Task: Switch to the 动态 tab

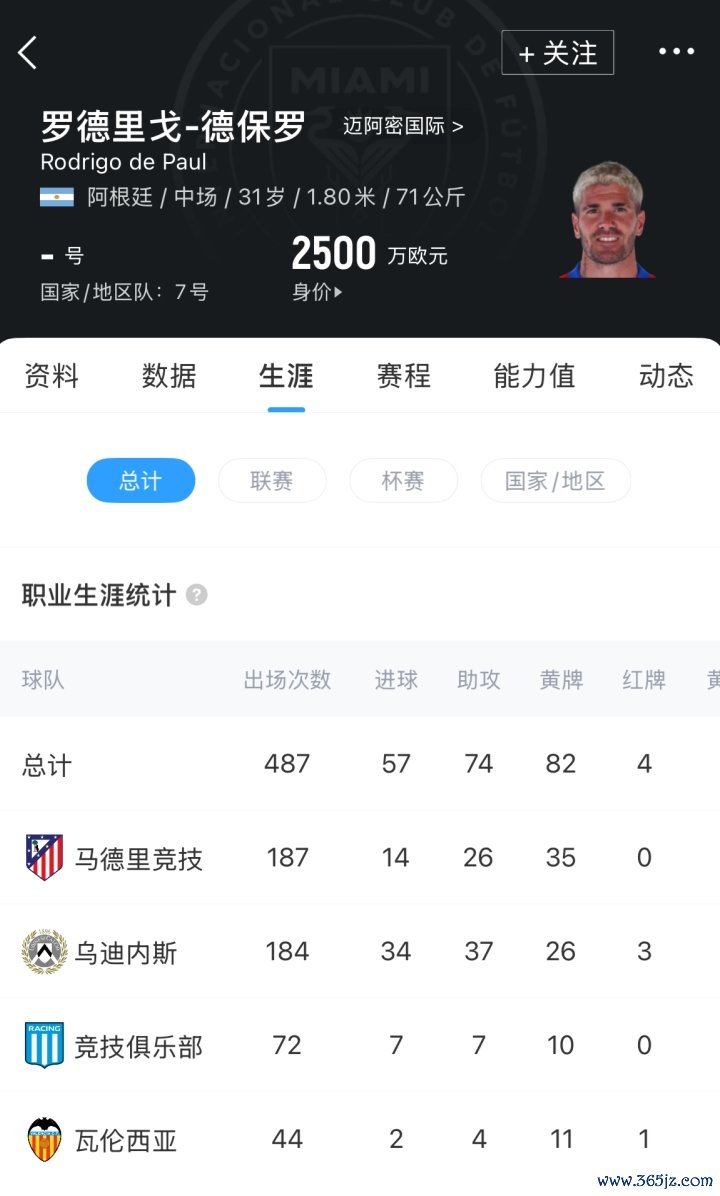Action: point(666,376)
